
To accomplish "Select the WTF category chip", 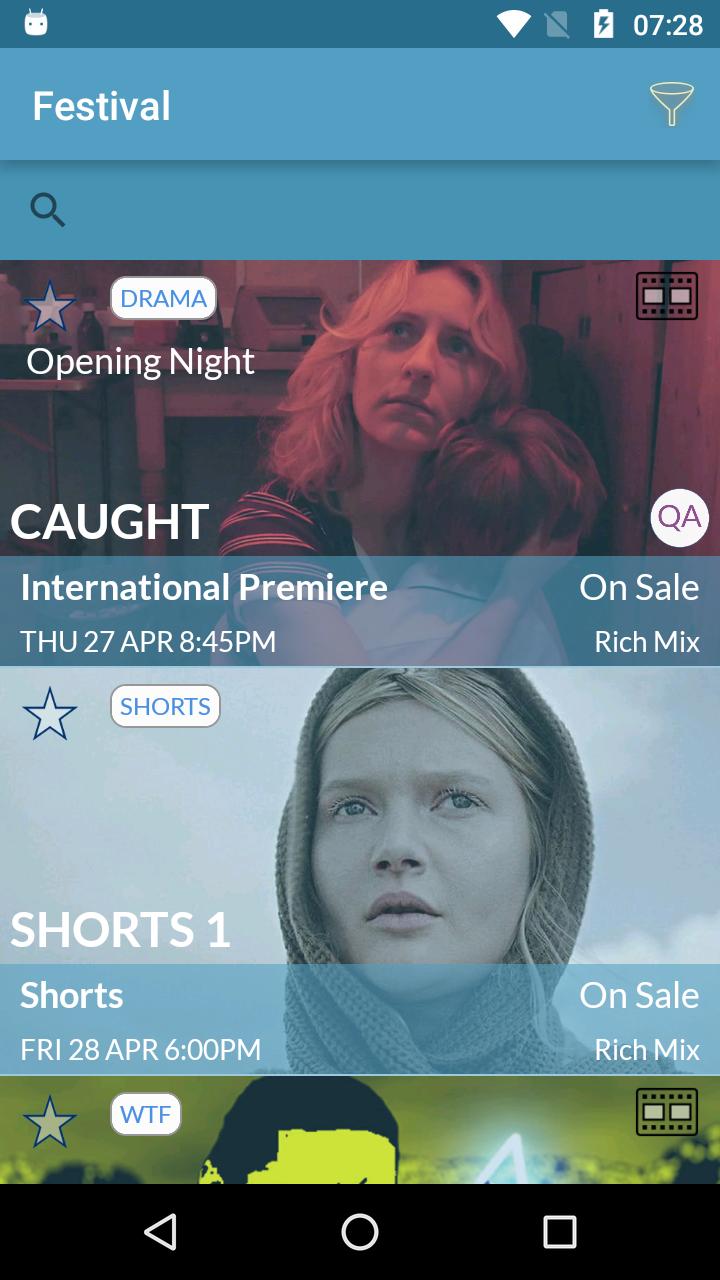I will 145,1114.
